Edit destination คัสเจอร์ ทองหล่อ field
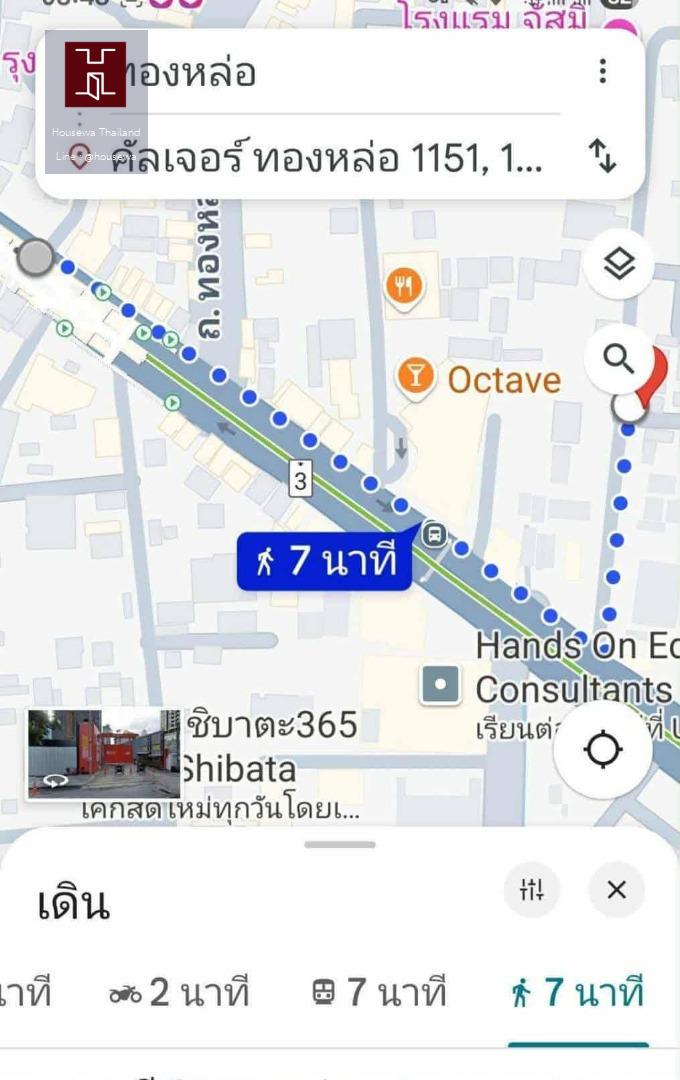Screen dimensions: 680x1080 click(x=330, y=157)
